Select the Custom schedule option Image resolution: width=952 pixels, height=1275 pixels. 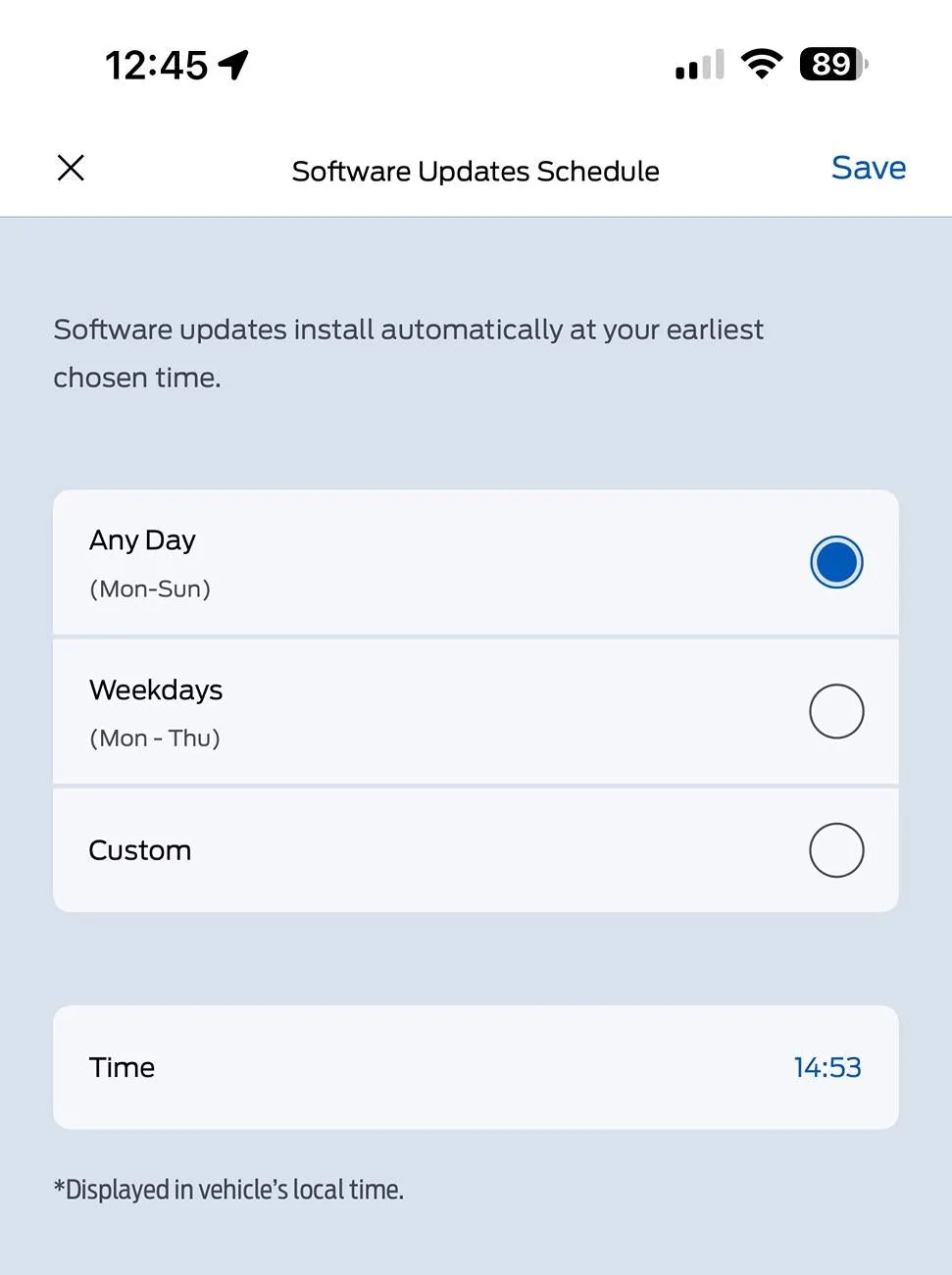click(x=835, y=850)
